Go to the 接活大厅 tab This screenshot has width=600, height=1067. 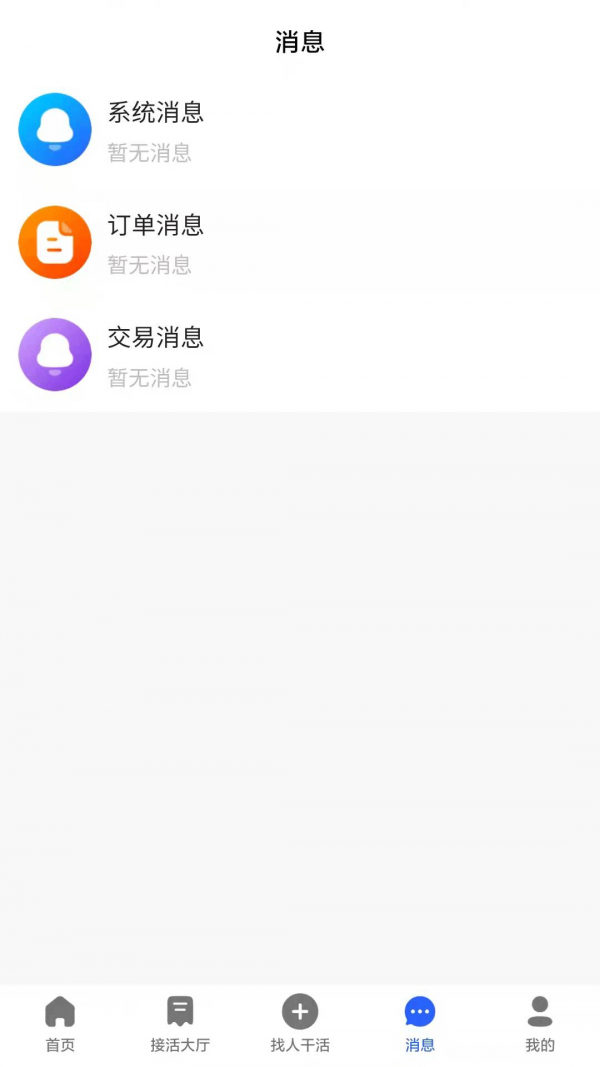(180, 1024)
